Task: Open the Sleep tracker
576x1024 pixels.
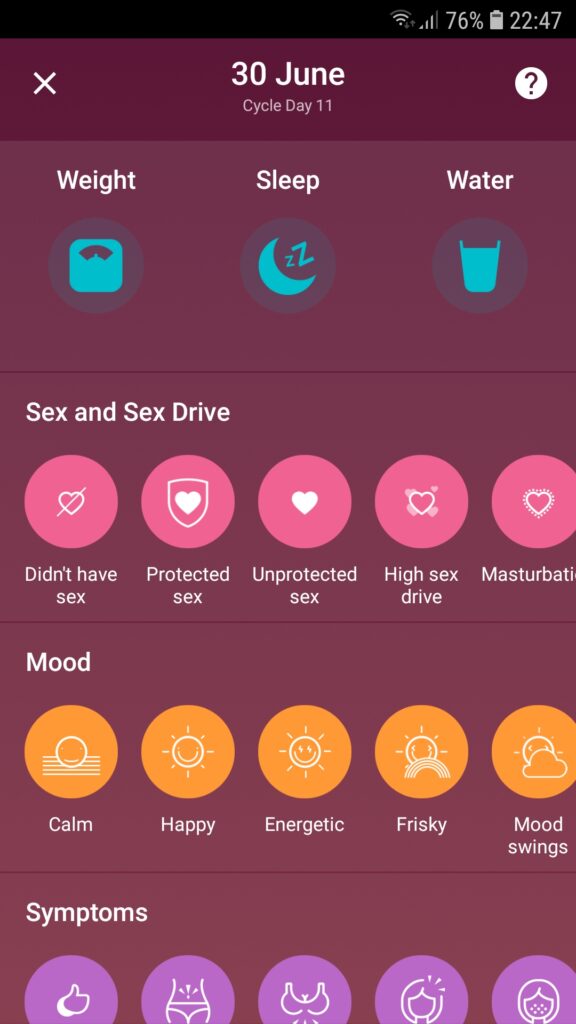Action: pos(288,265)
